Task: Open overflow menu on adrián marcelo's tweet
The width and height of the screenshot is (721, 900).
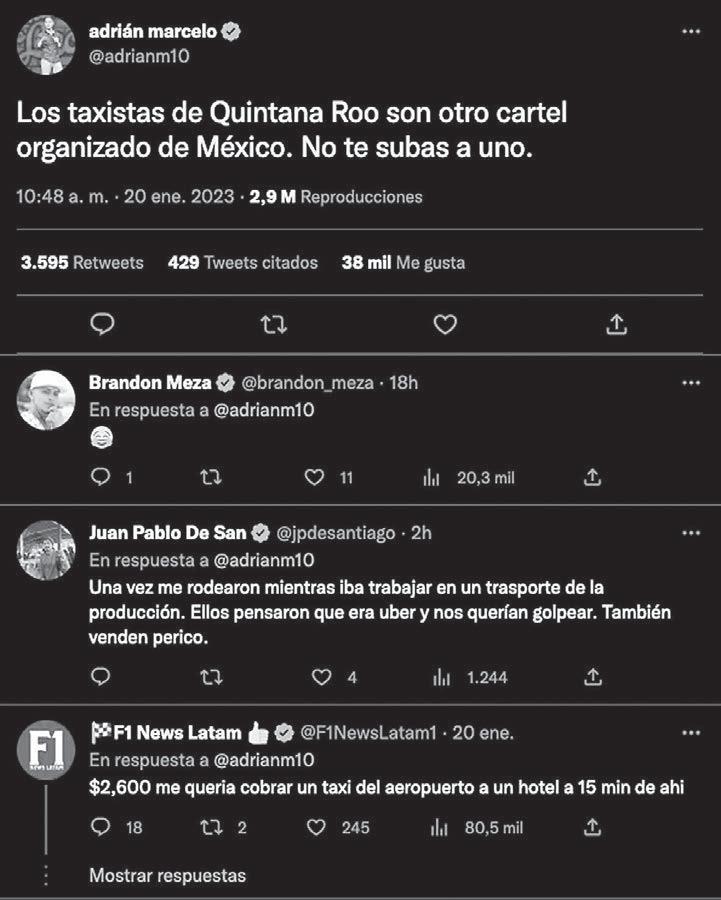Action: [690, 31]
